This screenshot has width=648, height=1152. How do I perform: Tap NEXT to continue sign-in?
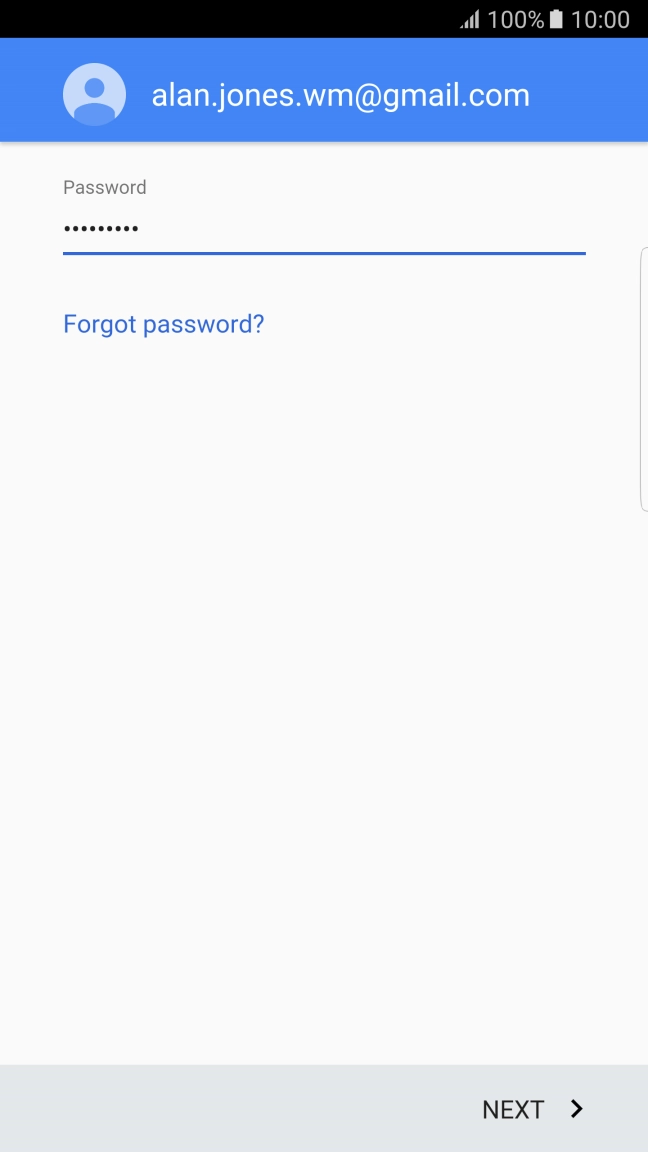[x=532, y=1109]
